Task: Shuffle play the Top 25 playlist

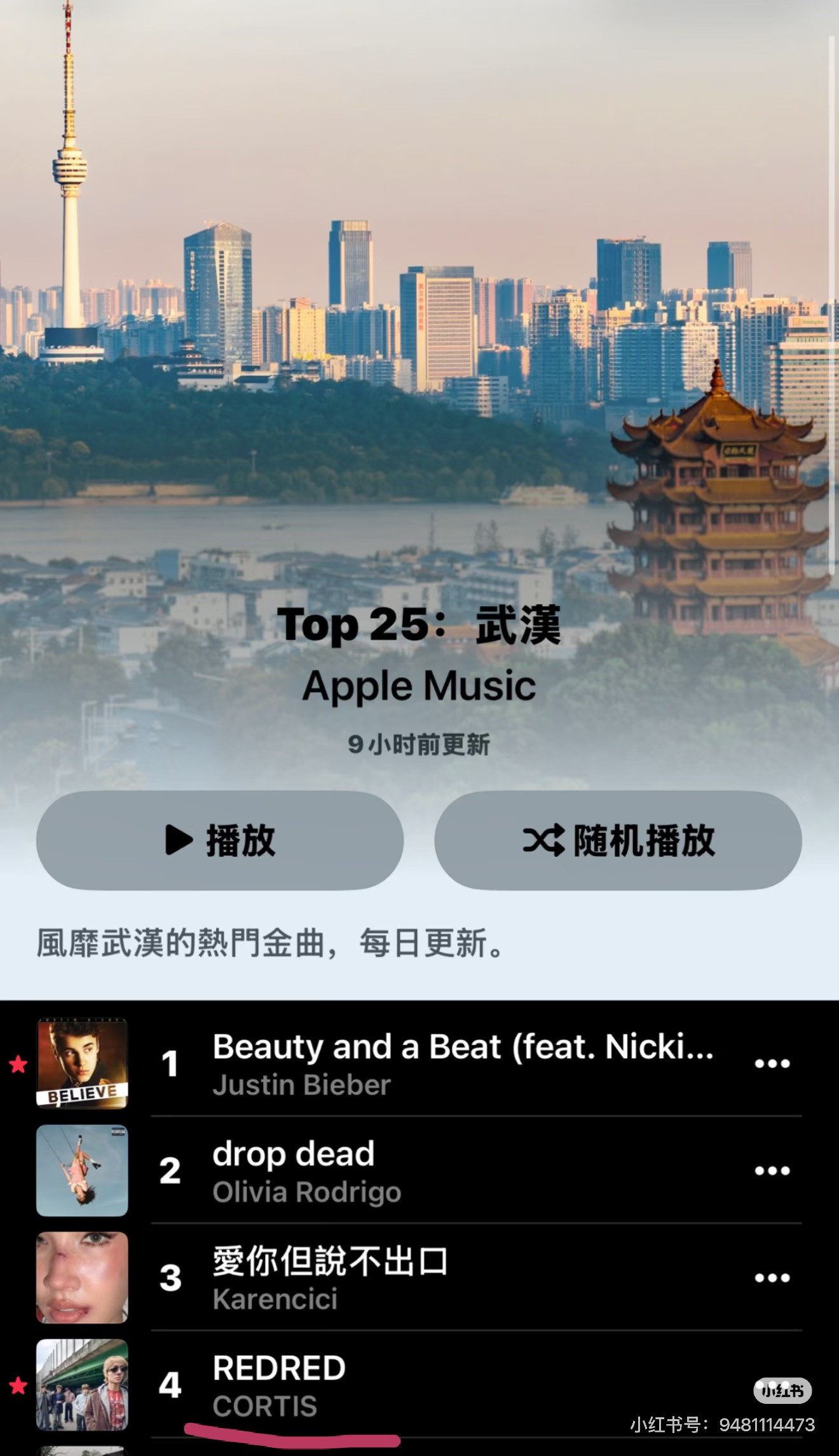Action: [x=618, y=840]
